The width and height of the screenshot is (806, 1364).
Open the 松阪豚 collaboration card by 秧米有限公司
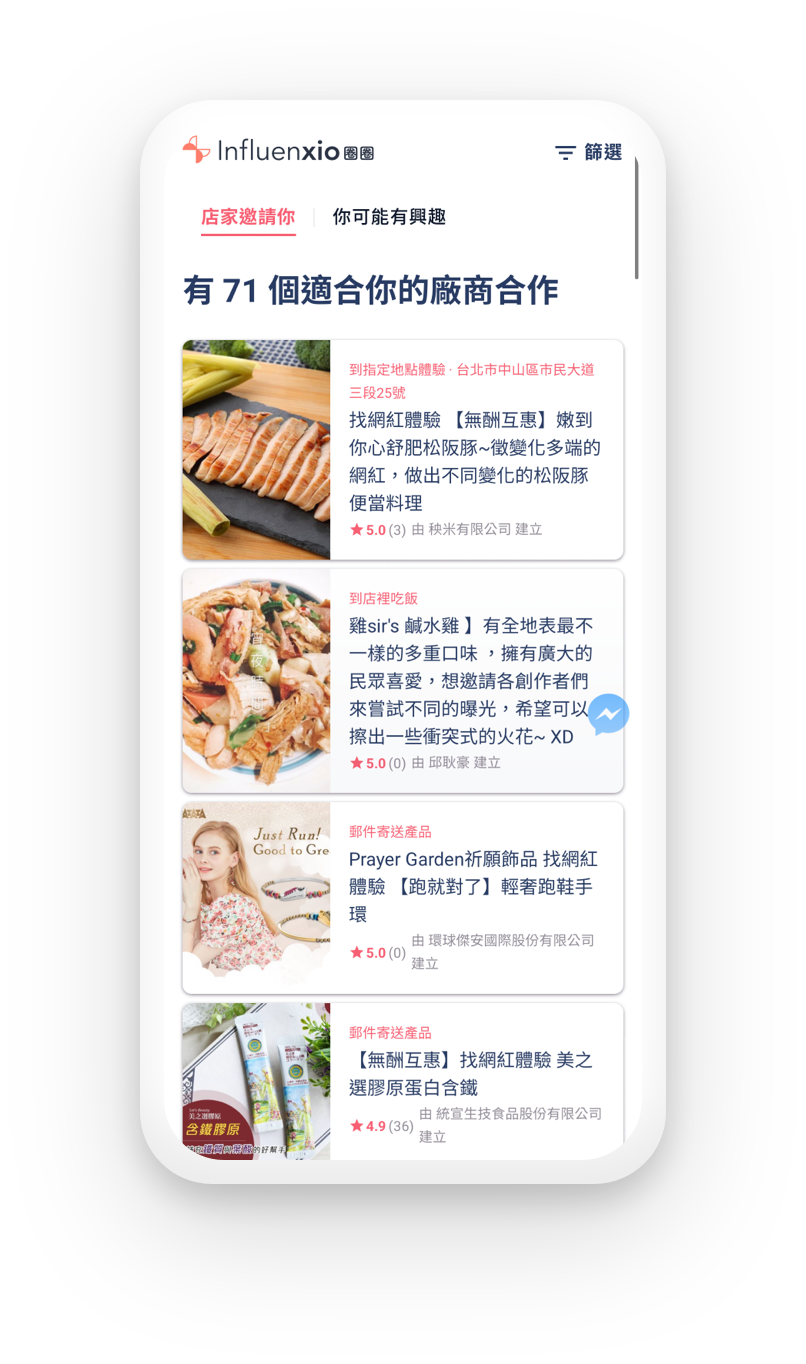pos(402,450)
